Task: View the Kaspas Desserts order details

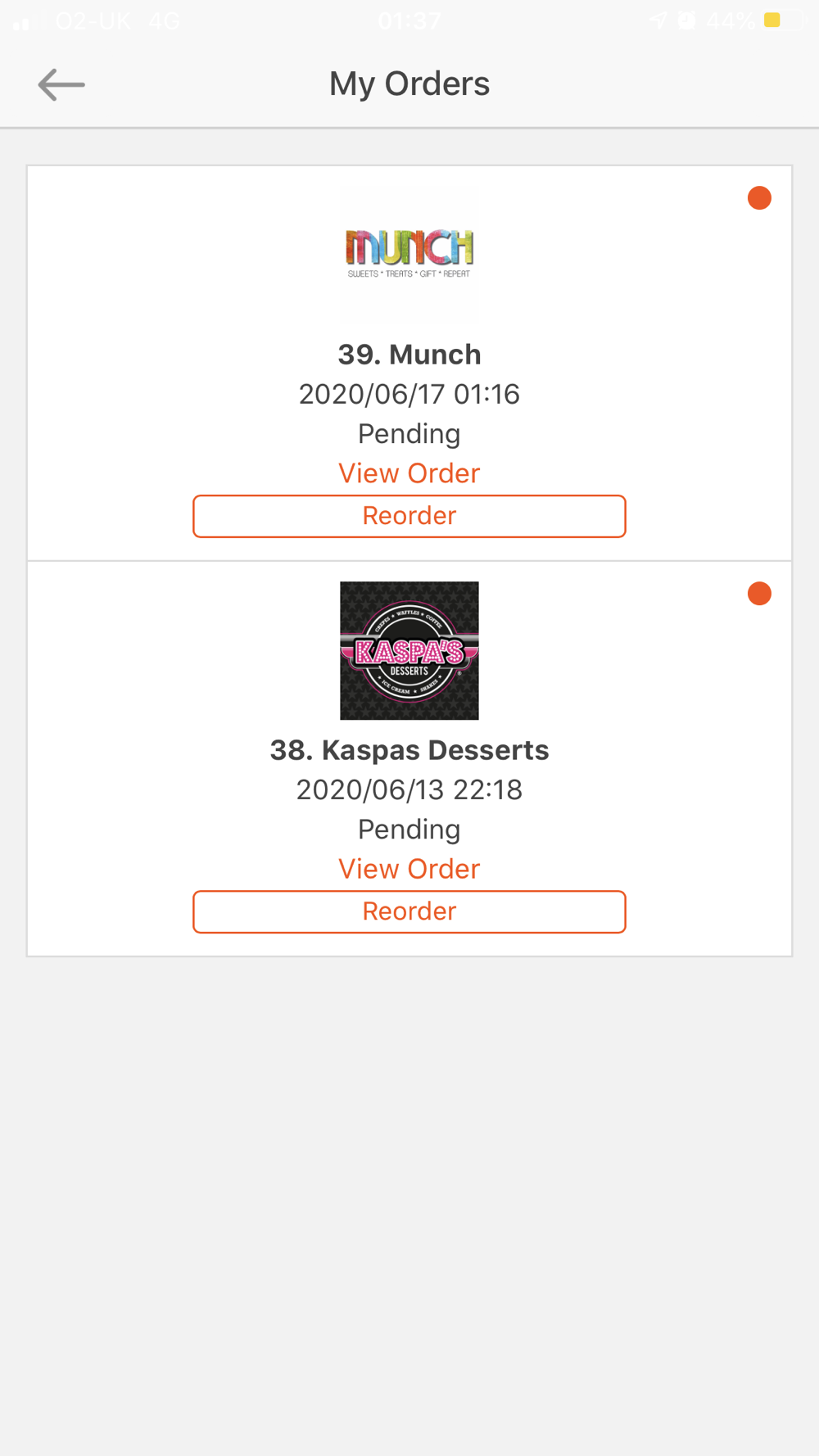Action: (x=409, y=869)
